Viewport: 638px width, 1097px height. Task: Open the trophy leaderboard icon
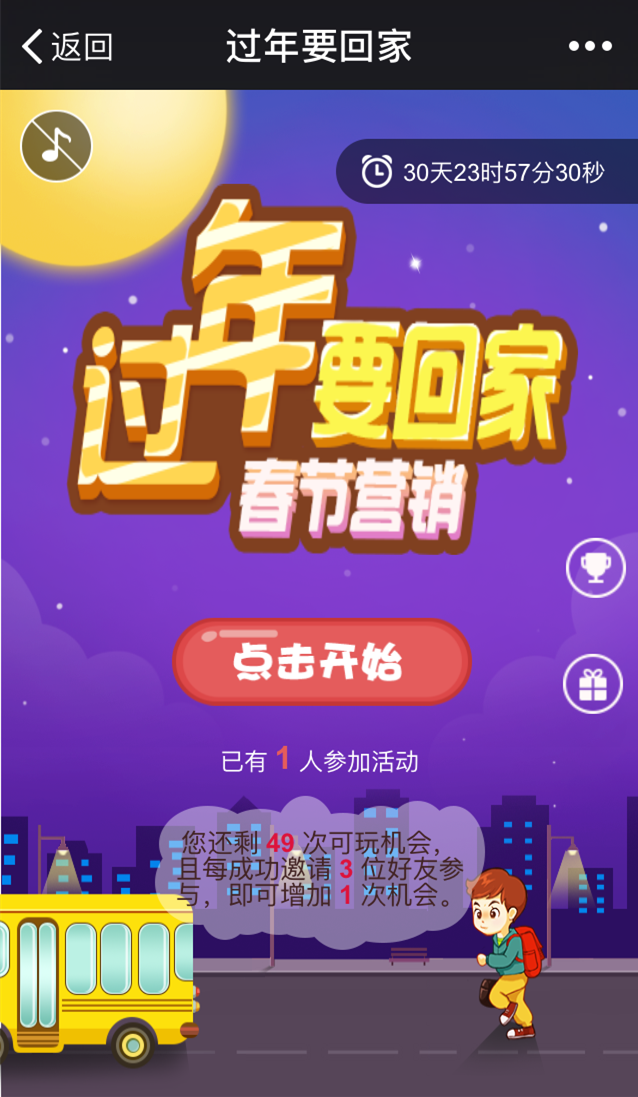coord(595,567)
